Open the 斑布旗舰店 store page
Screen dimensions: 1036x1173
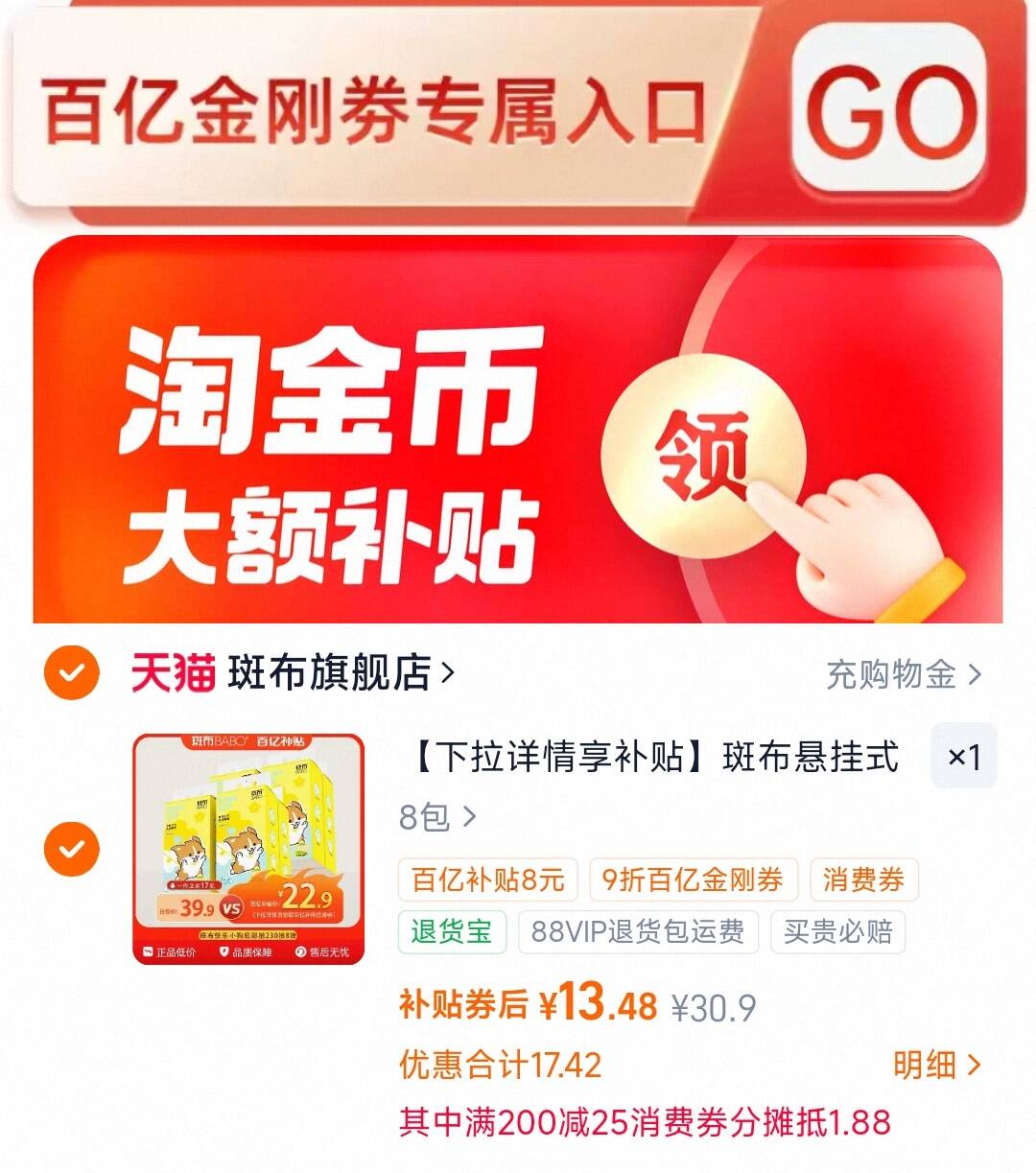tap(293, 673)
